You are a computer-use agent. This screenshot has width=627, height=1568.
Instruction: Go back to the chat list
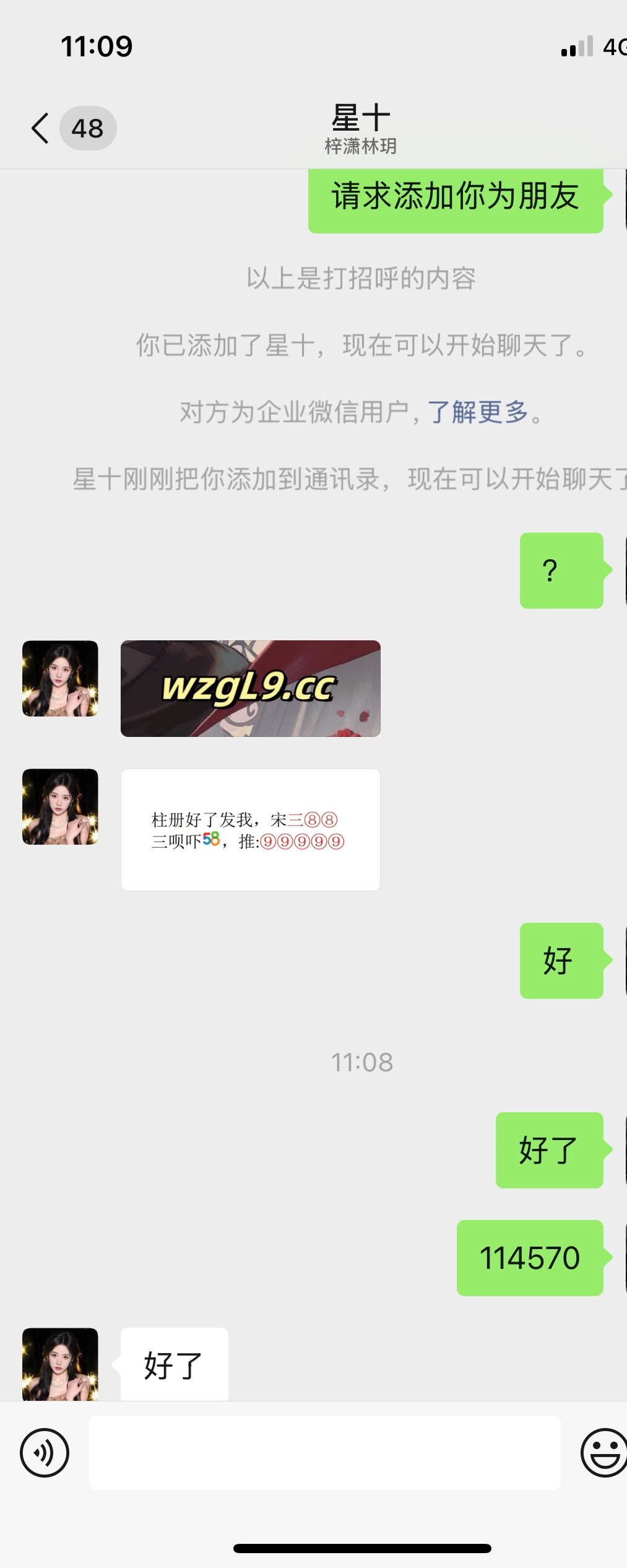click(41, 128)
